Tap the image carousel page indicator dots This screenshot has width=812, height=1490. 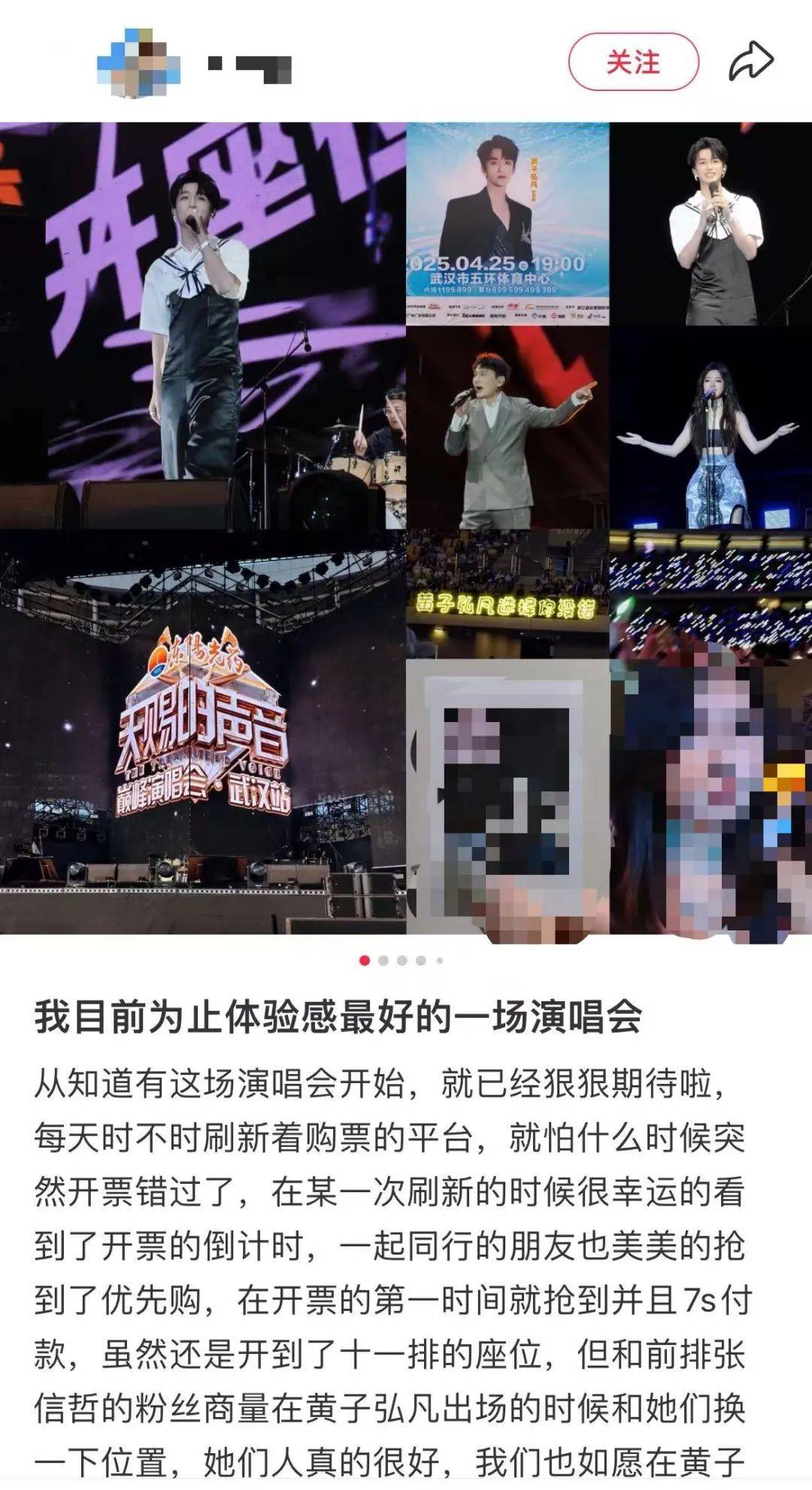coord(401,960)
